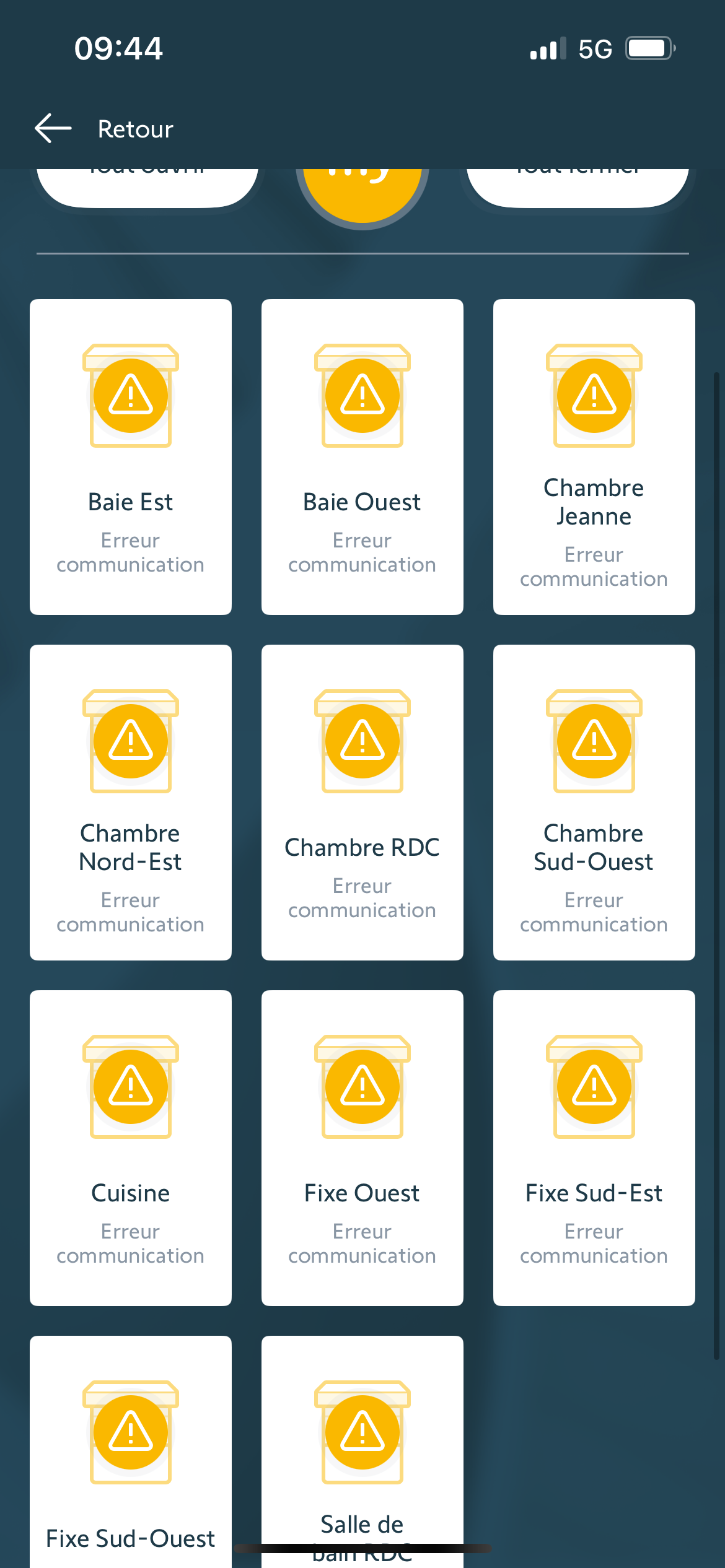Select the Chambre Jeanne shutter
725x1568 pixels.
point(594,457)
